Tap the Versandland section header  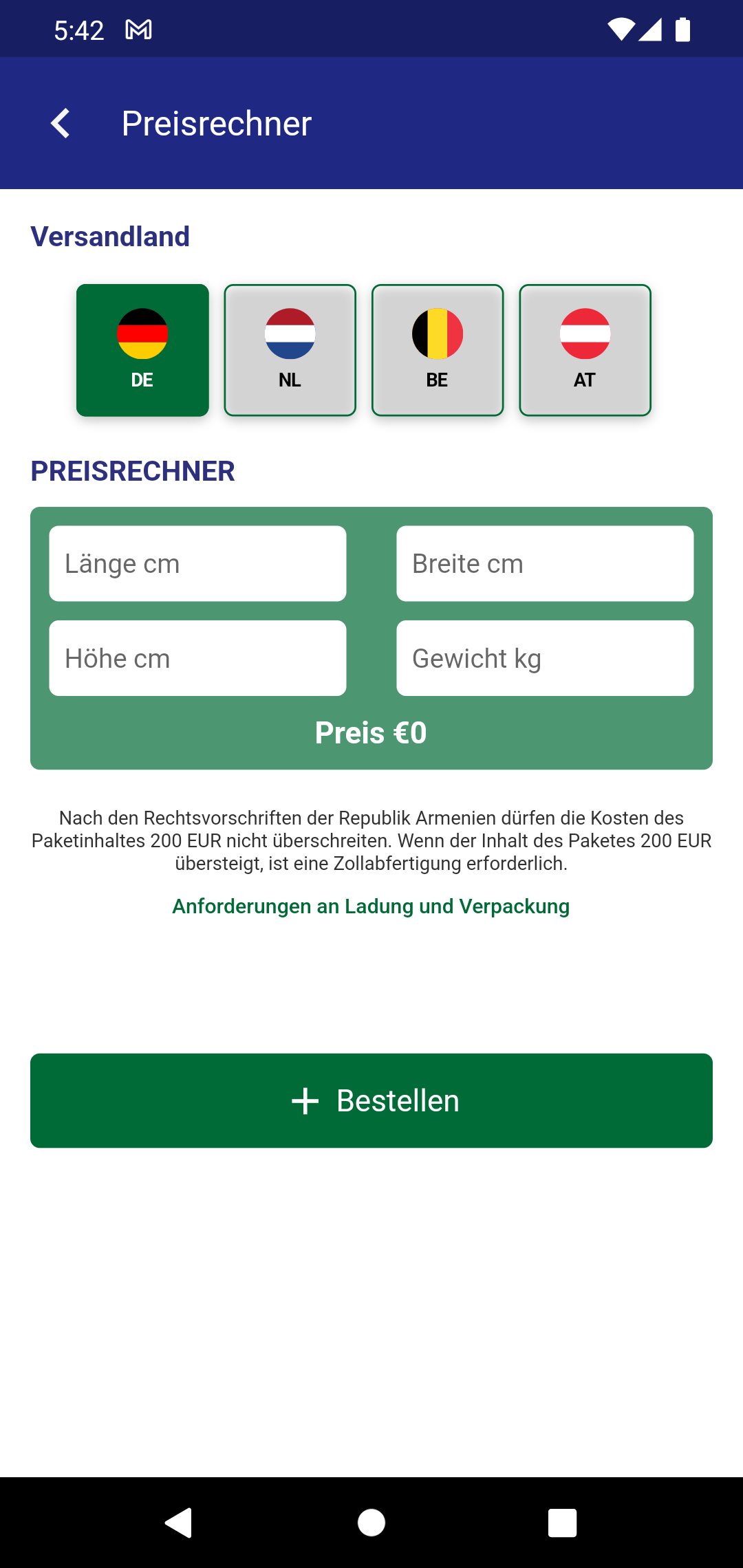point(110,235)
